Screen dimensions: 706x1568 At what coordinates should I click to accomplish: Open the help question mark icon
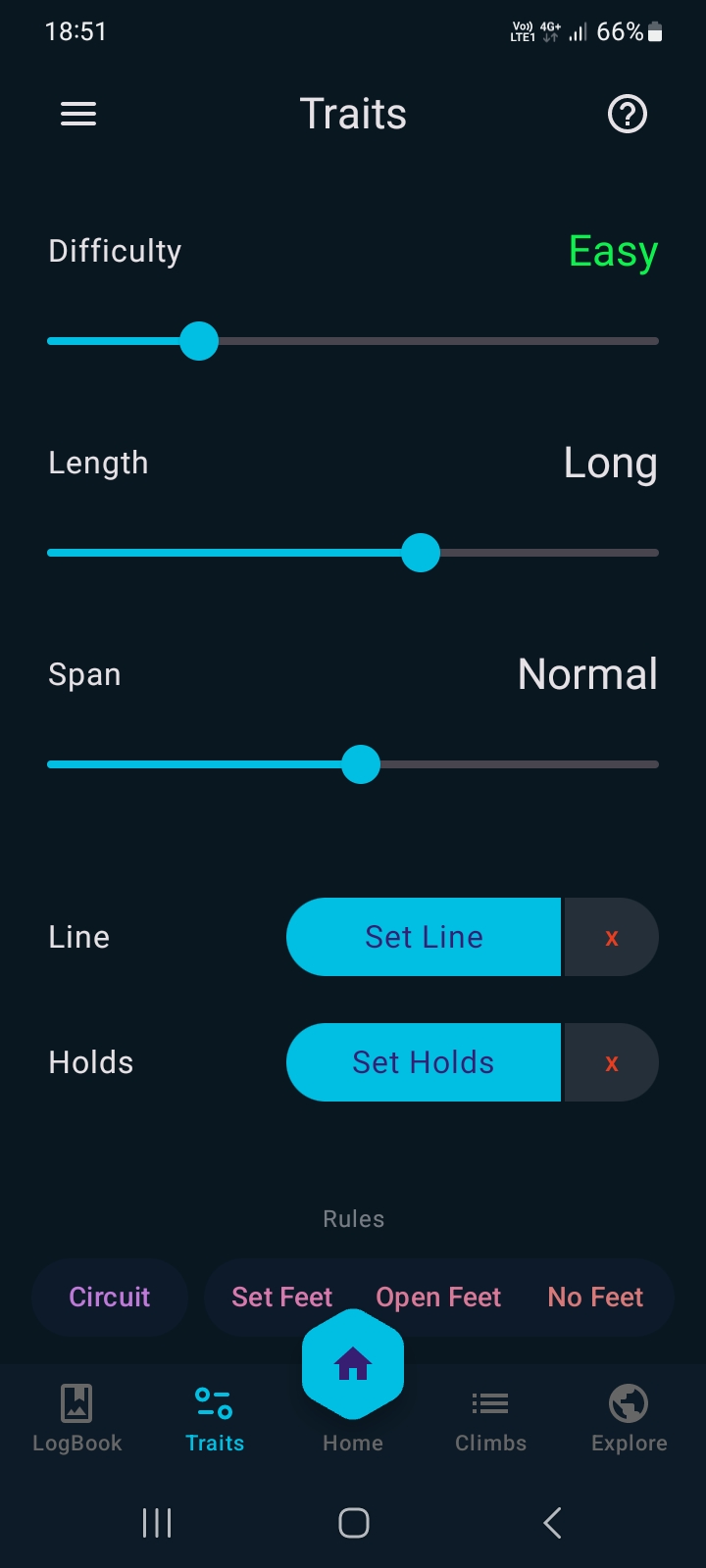628,115
